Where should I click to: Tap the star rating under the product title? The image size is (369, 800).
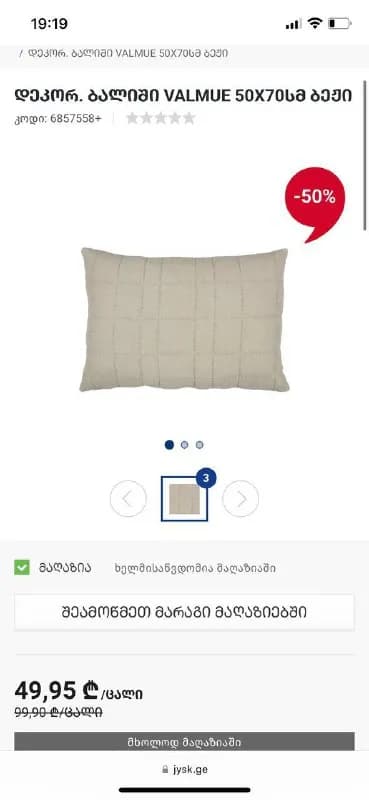160,118
